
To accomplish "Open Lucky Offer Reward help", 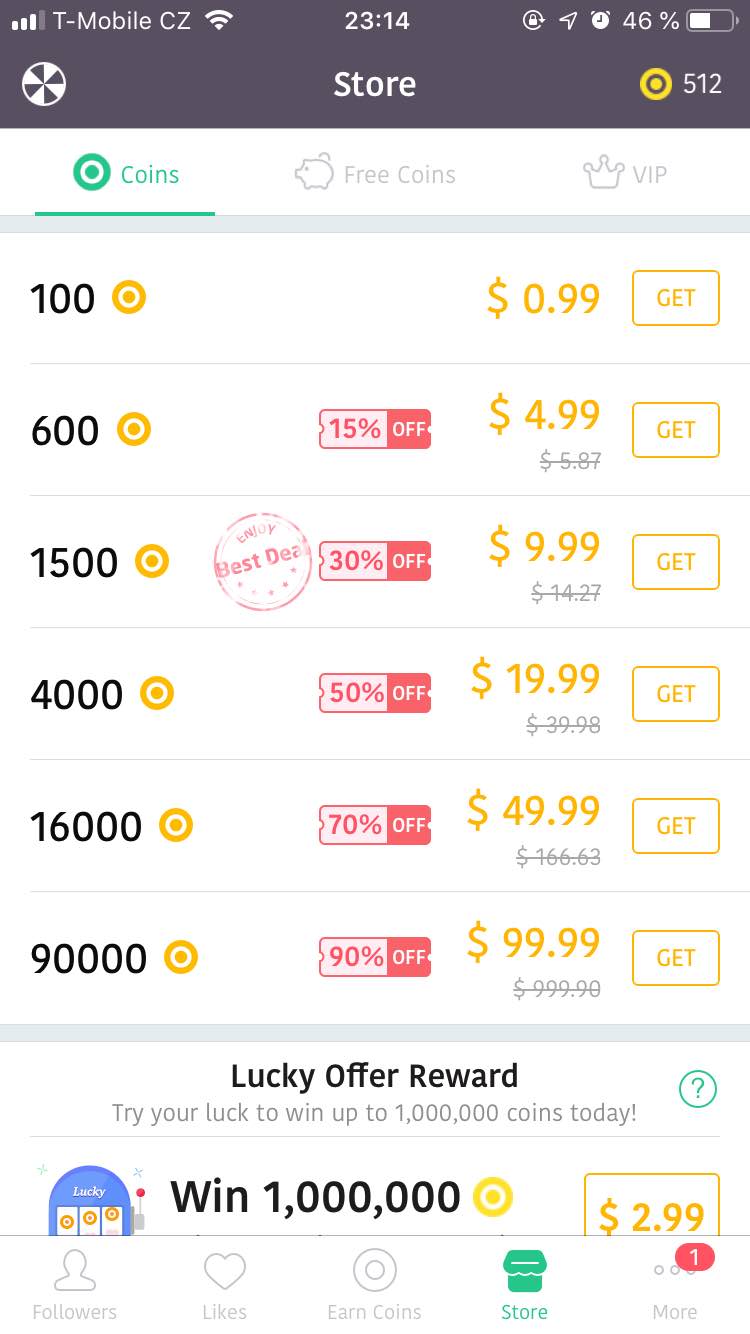I will point(697,1089).
